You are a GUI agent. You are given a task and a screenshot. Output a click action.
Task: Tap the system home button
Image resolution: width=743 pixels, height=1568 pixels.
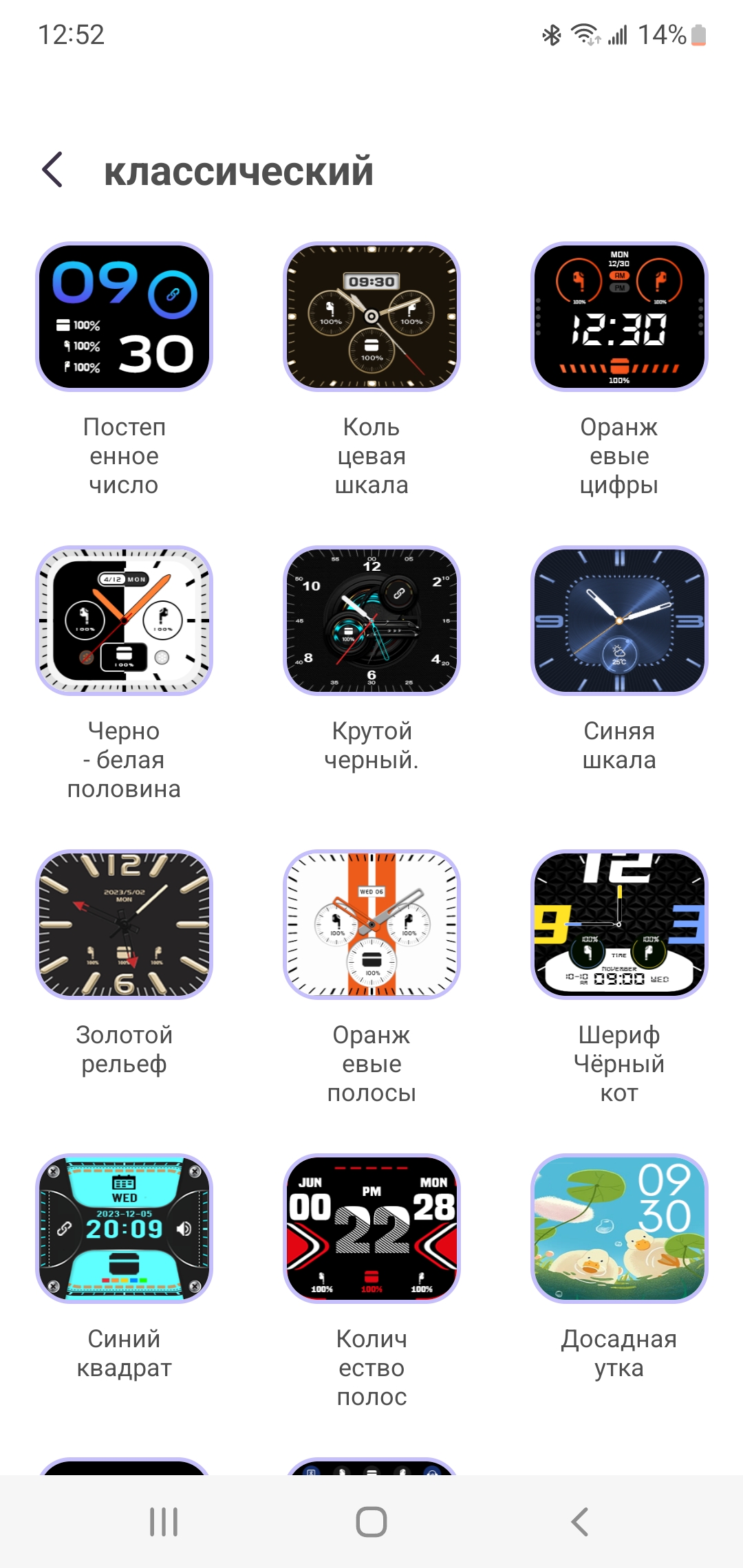pos(371,1522)
